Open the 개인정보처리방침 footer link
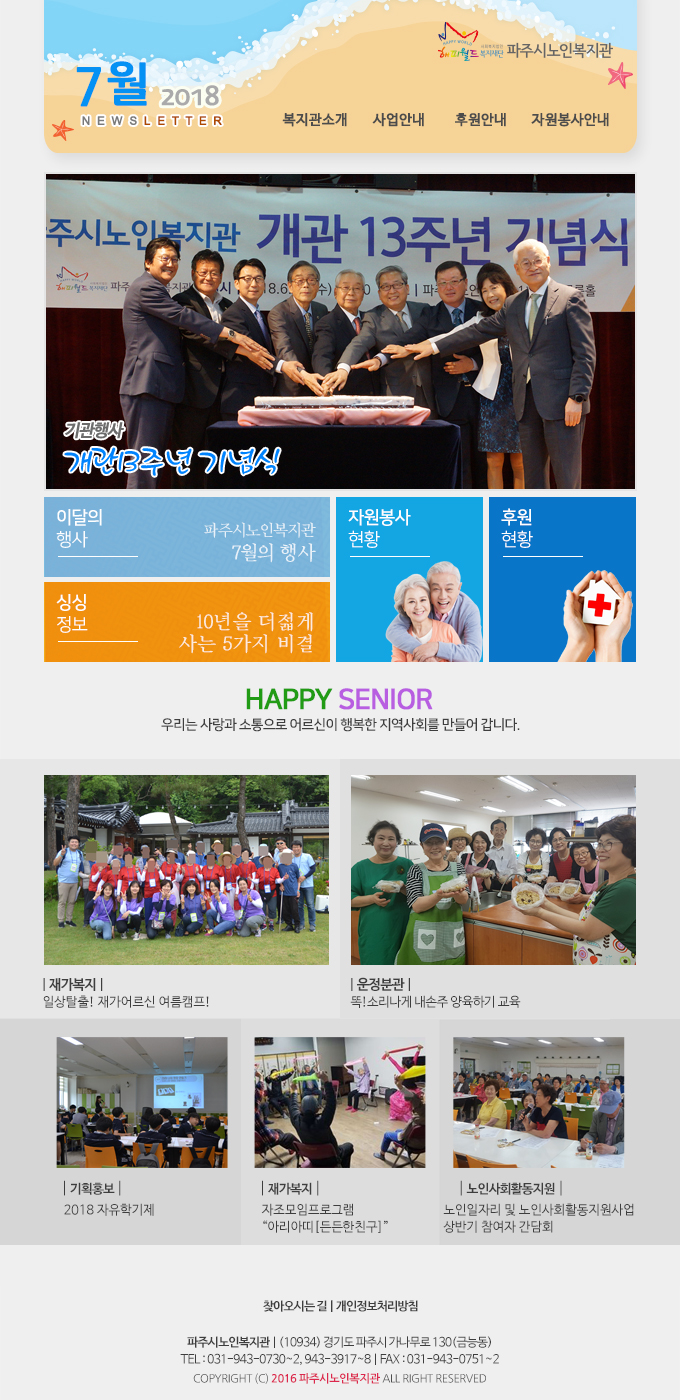Viewport: 680px width, 1400px height. click(377, 1306)
